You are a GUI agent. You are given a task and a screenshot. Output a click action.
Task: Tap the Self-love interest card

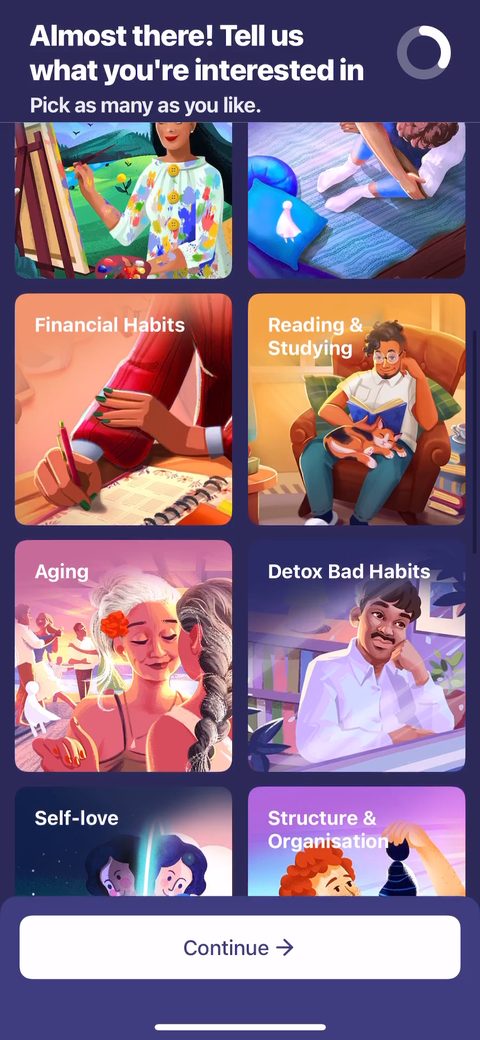point(123,842)
